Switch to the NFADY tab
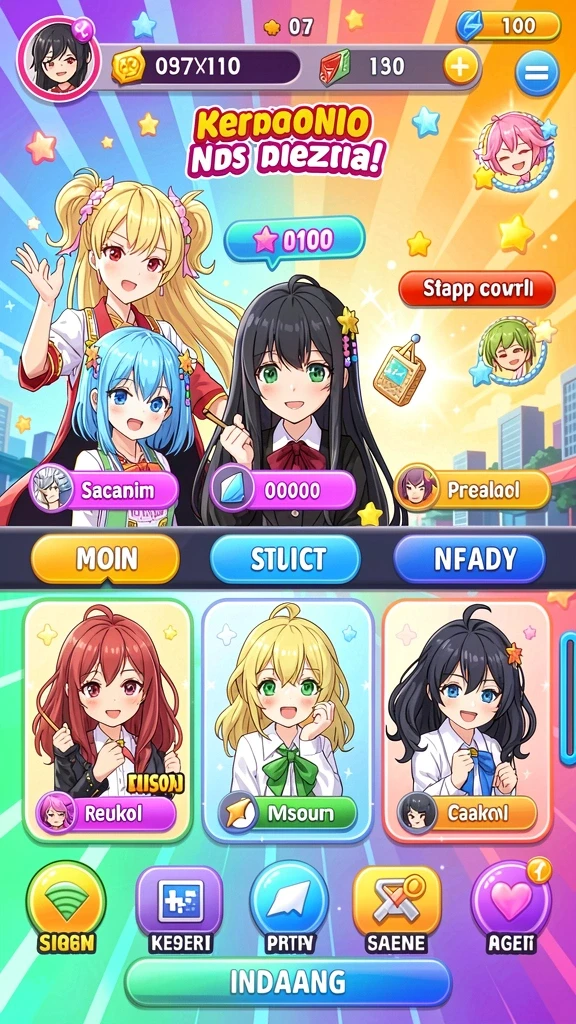 [x=470, y=559]
